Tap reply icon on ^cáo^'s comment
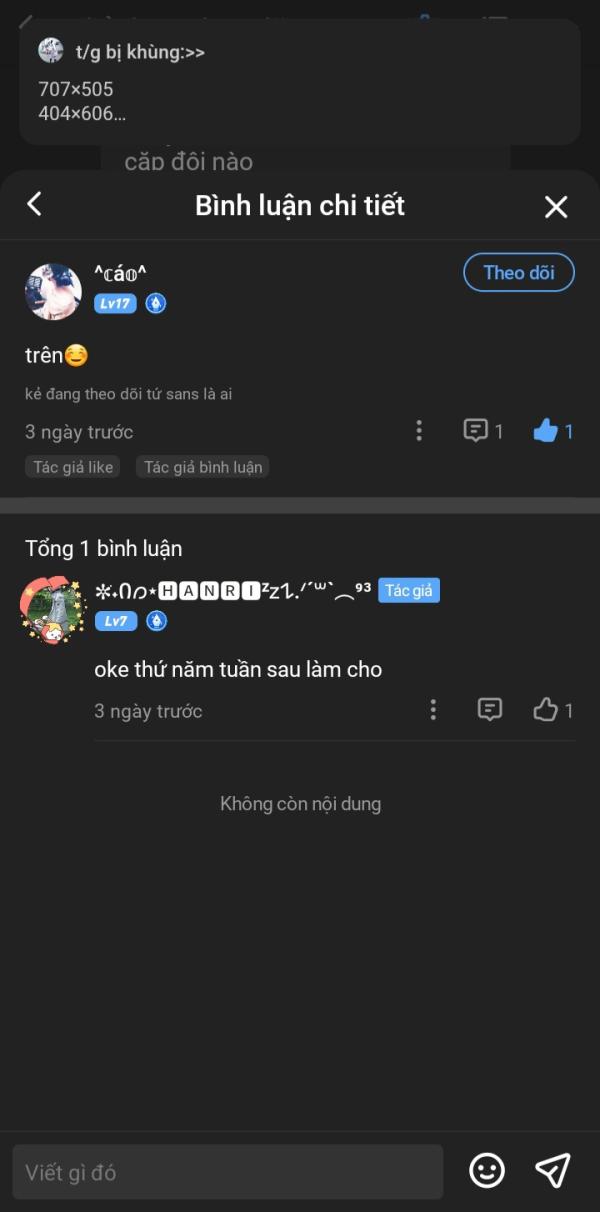600x1212 pixels. 476,431
